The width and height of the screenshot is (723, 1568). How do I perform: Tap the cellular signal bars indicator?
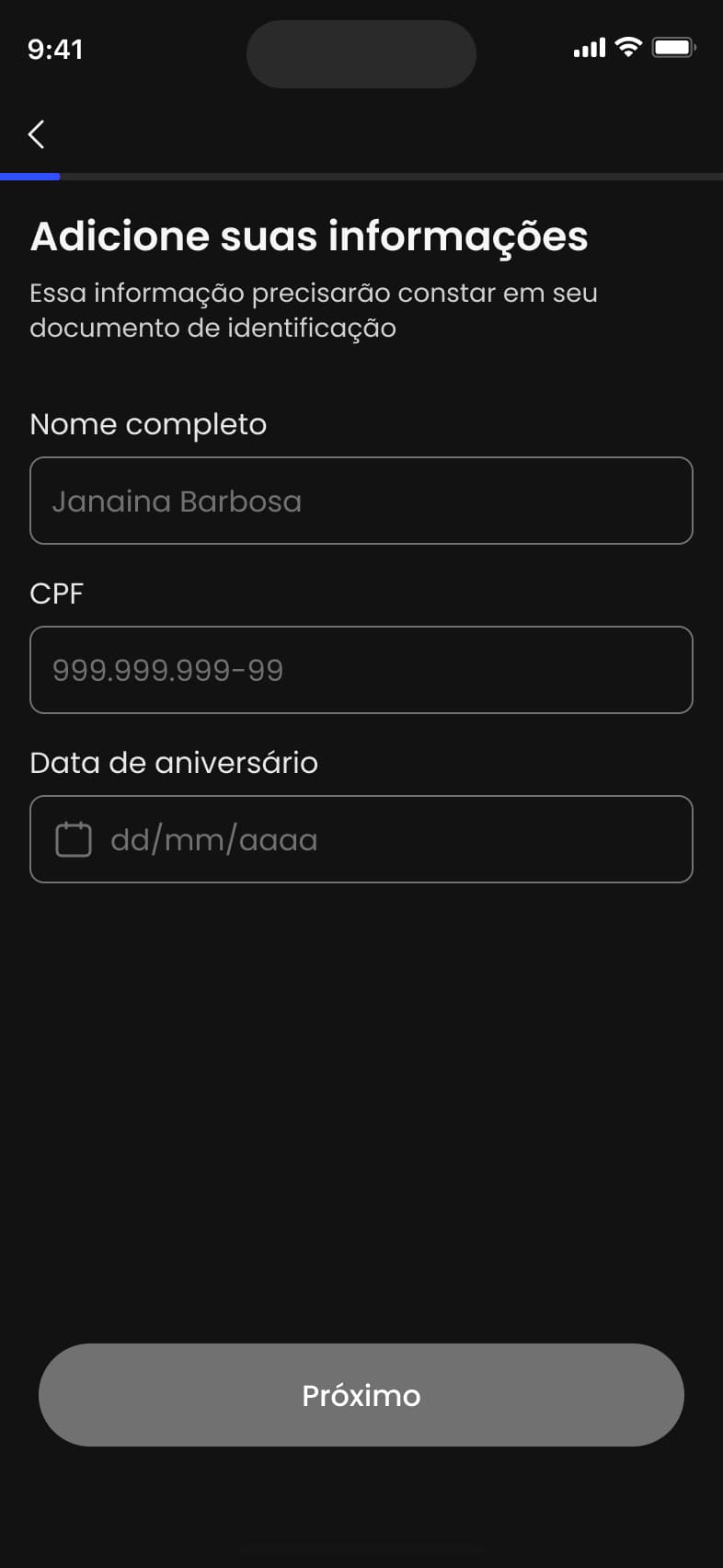tap(588, 48)
